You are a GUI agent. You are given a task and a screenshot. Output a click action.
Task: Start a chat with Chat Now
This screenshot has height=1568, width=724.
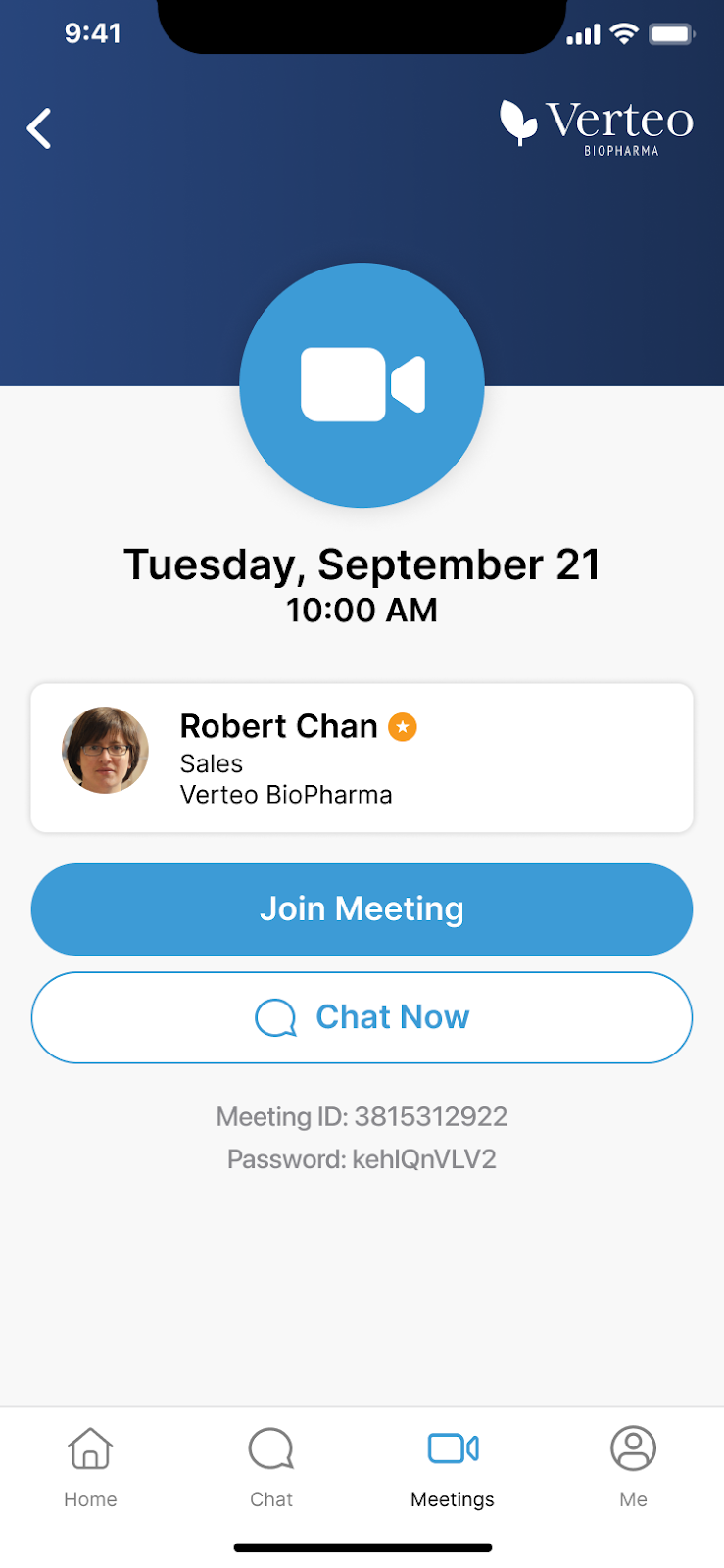click(362, 1017)
